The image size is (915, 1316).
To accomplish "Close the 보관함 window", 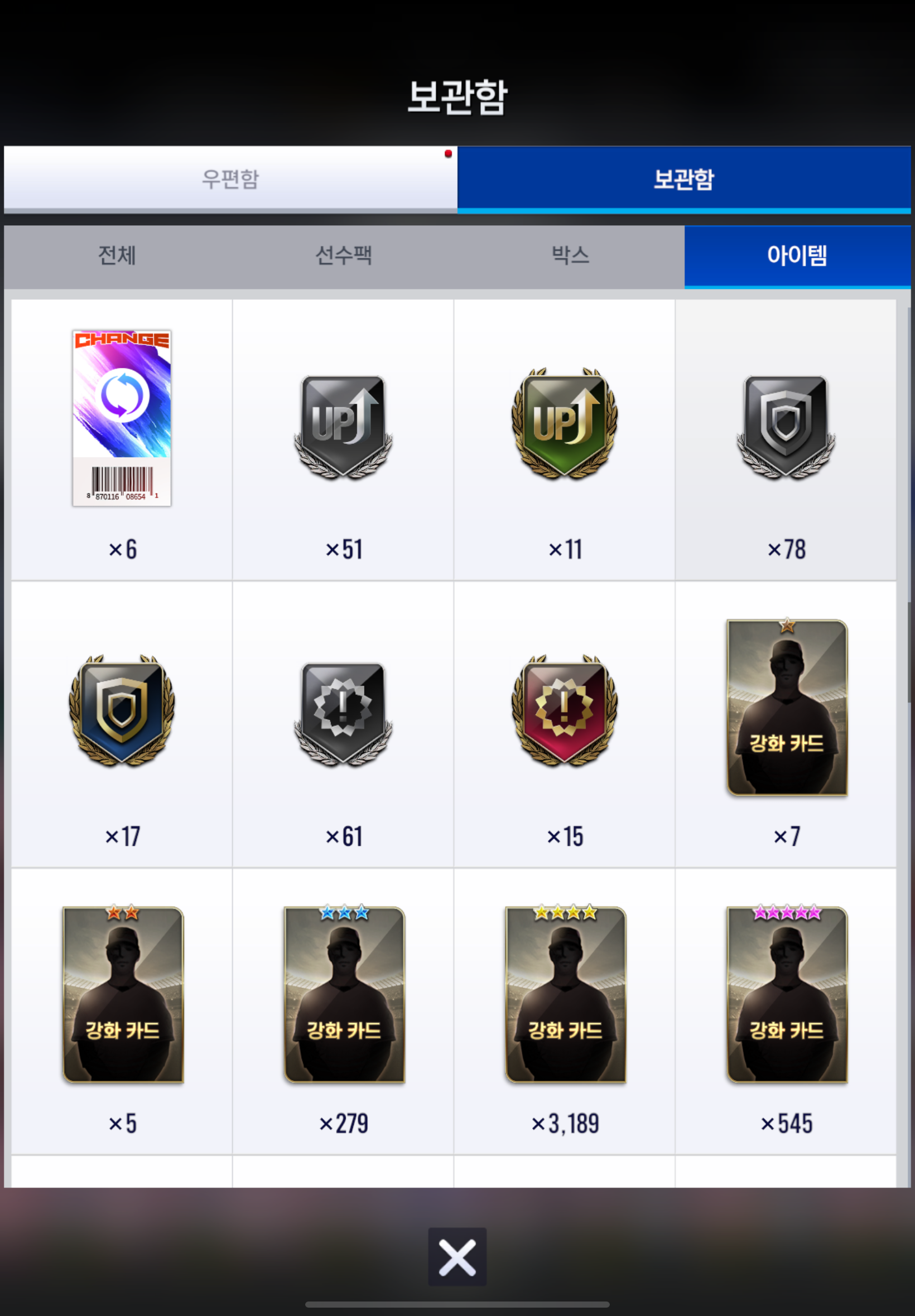I will click(x=457, y=1257).
